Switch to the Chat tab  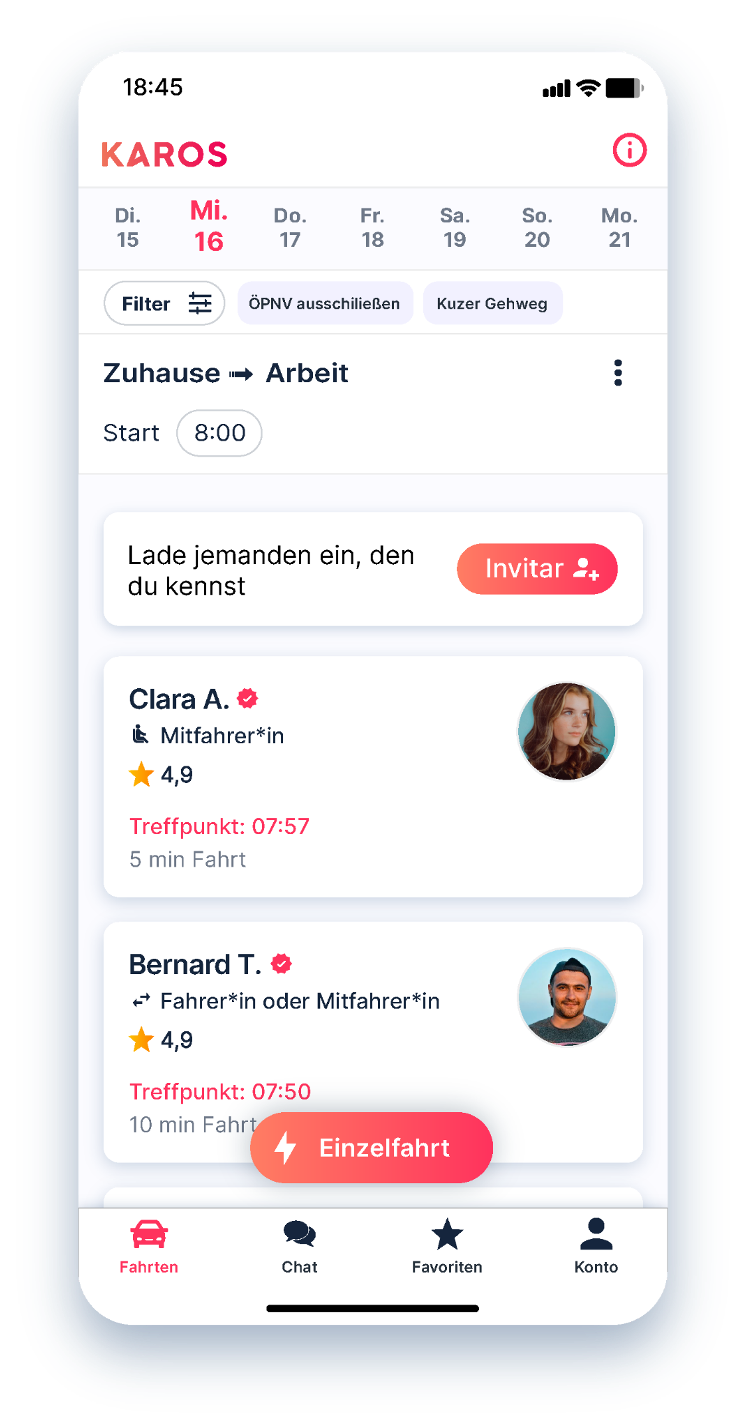coord(299,1247)
